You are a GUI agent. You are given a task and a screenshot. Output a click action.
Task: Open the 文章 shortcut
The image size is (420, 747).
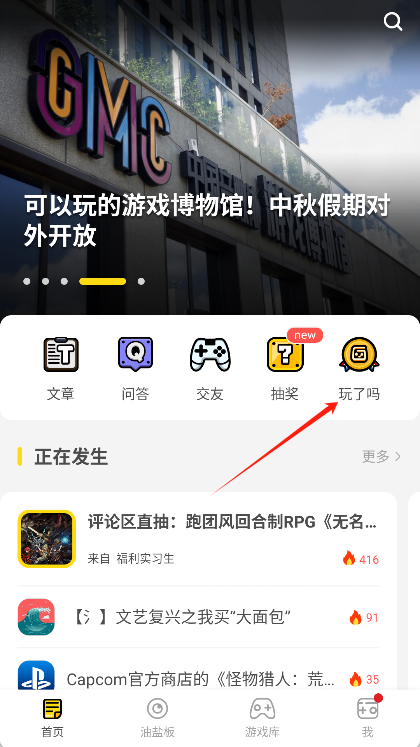60,368
